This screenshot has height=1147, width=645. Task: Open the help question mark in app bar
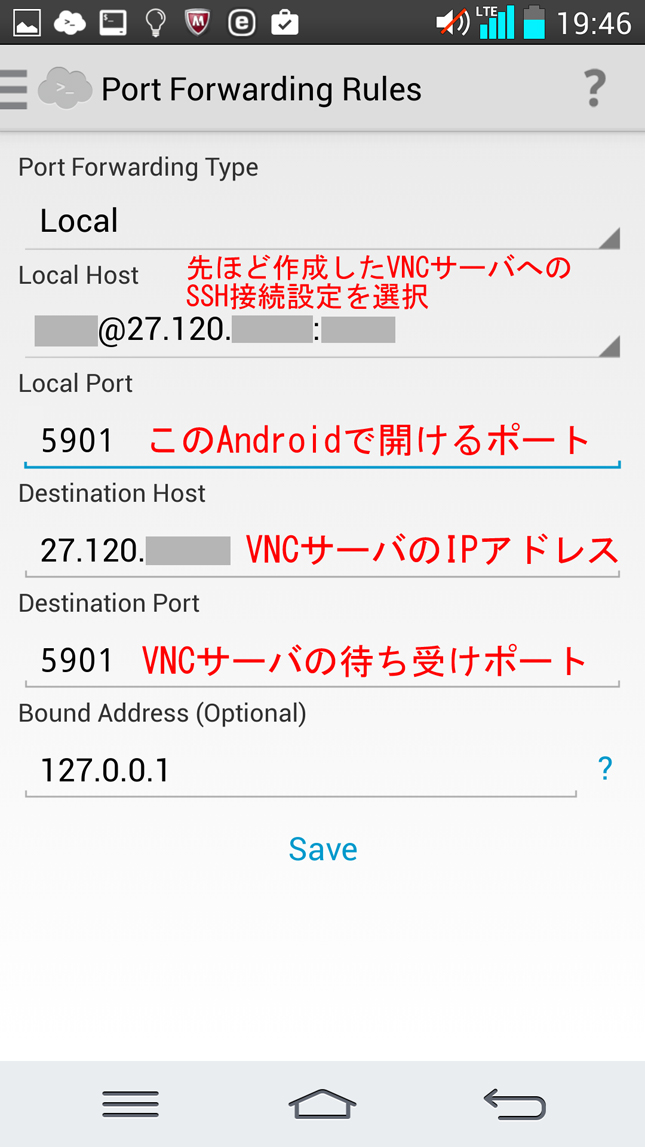point(594,89)
